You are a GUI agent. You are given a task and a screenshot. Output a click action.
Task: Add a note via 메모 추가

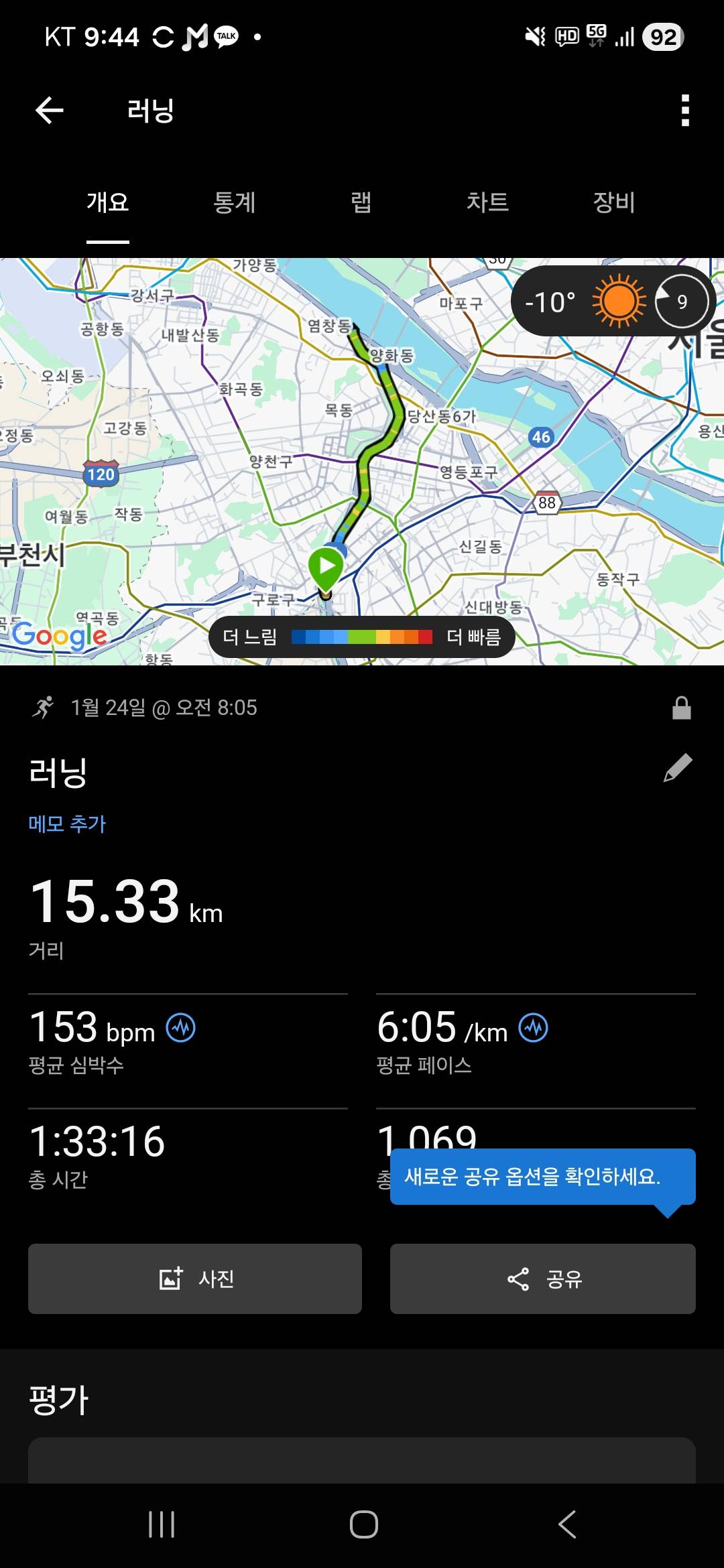pyautogui.click(x=68, y=824)
